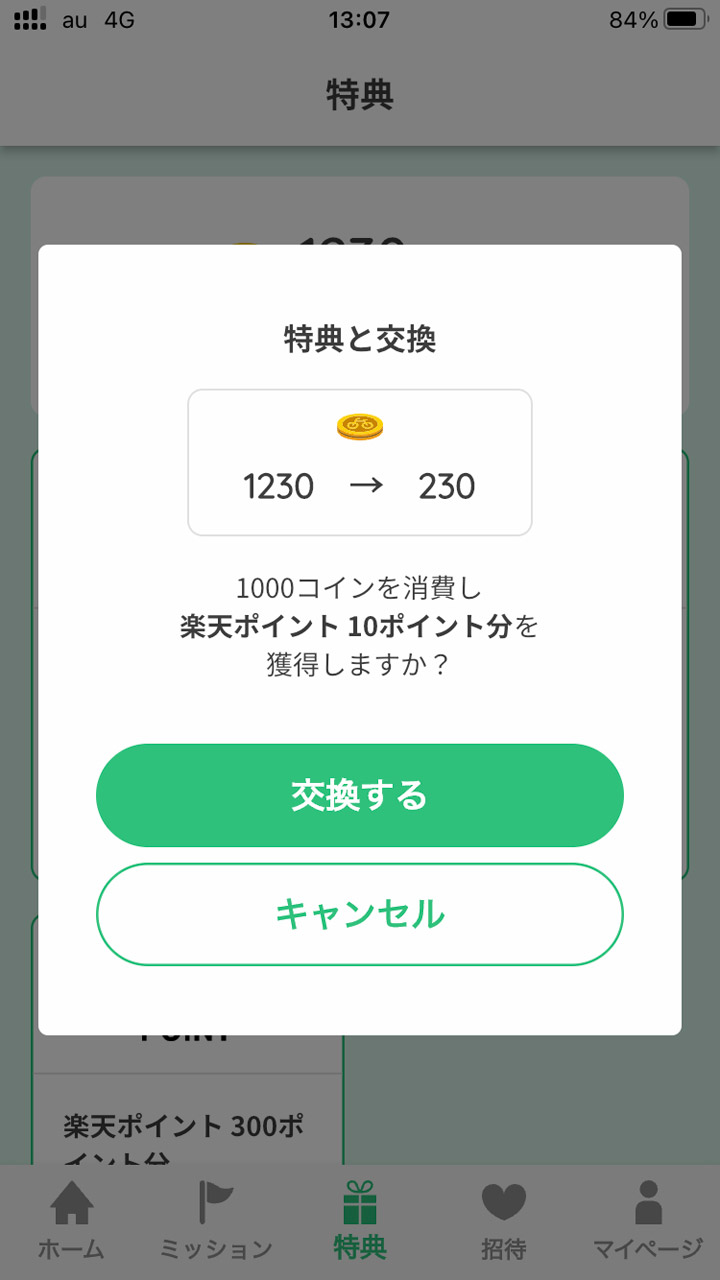The image size is (720, 1280).
Task: Tap the 特典と交換 dialog title
Action: (360, 337)
